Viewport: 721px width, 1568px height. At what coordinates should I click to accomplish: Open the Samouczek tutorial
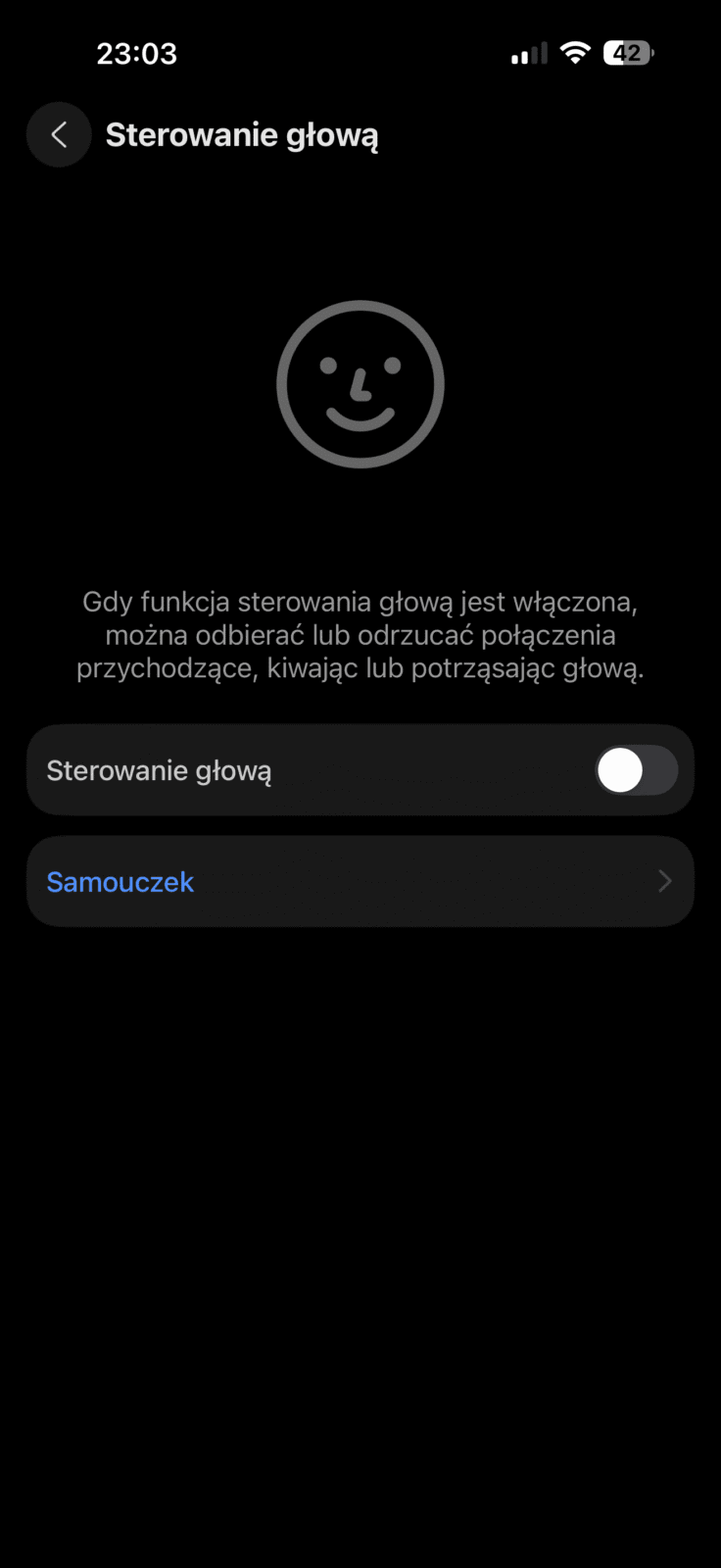pos(360,881)
